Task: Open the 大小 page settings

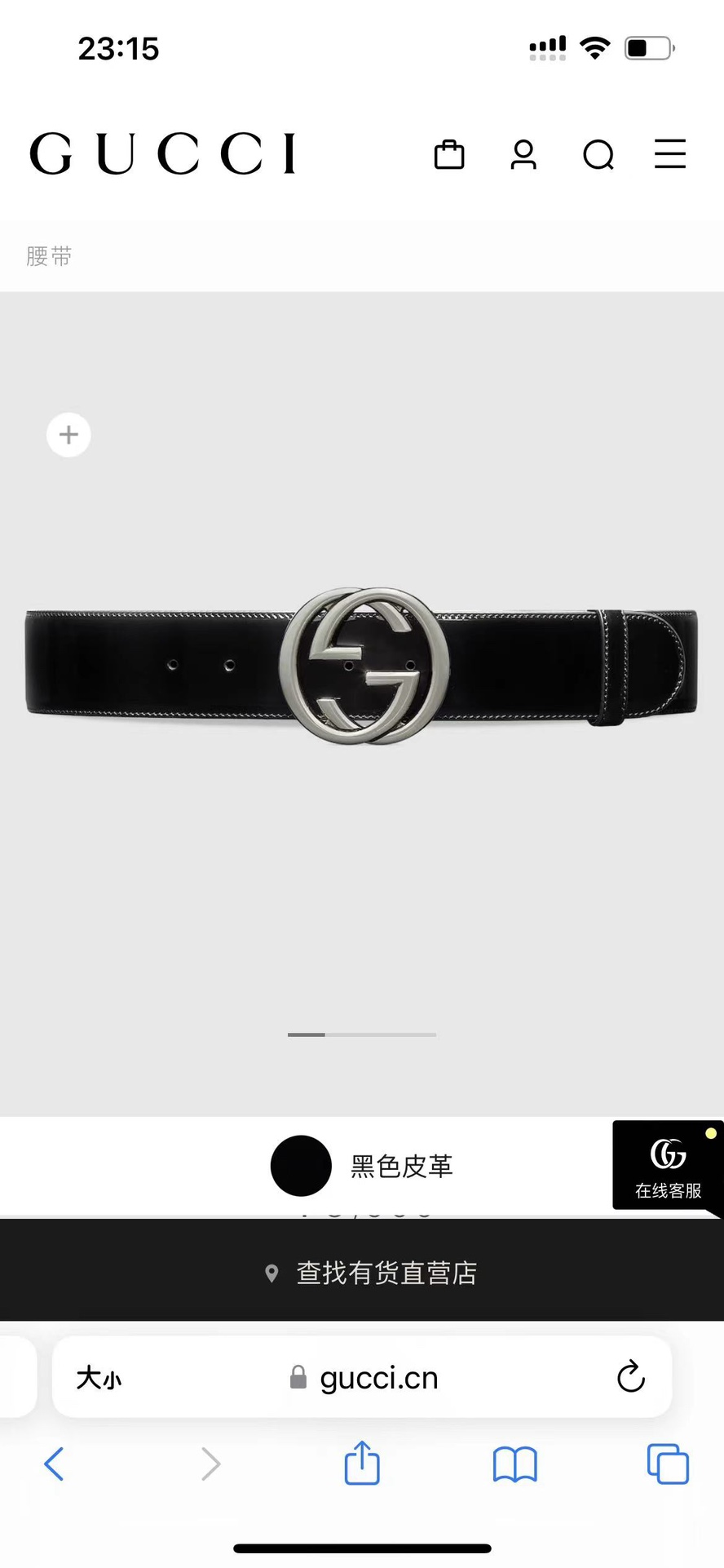Action: pyautogui.click(x=99, y=1379)
